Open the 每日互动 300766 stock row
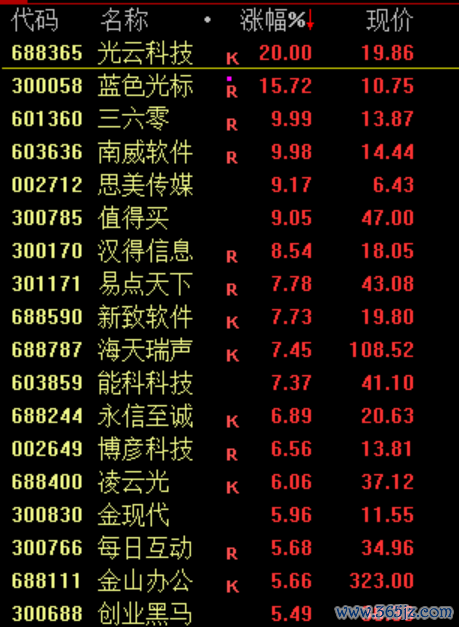Viewport: 459px width, 627px height. tap(230, 548)
